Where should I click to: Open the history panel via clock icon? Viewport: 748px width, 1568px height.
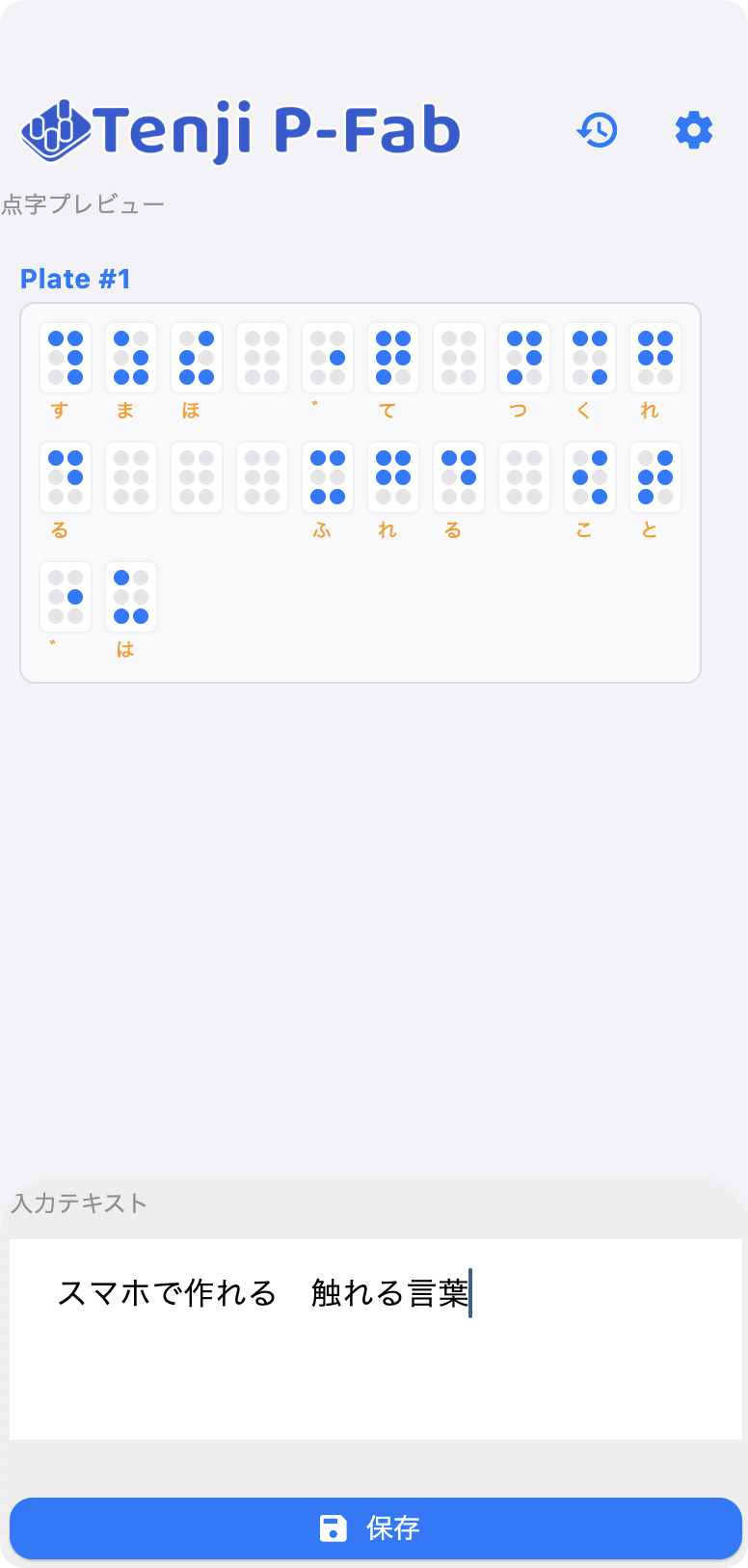[x=597, y=130]
